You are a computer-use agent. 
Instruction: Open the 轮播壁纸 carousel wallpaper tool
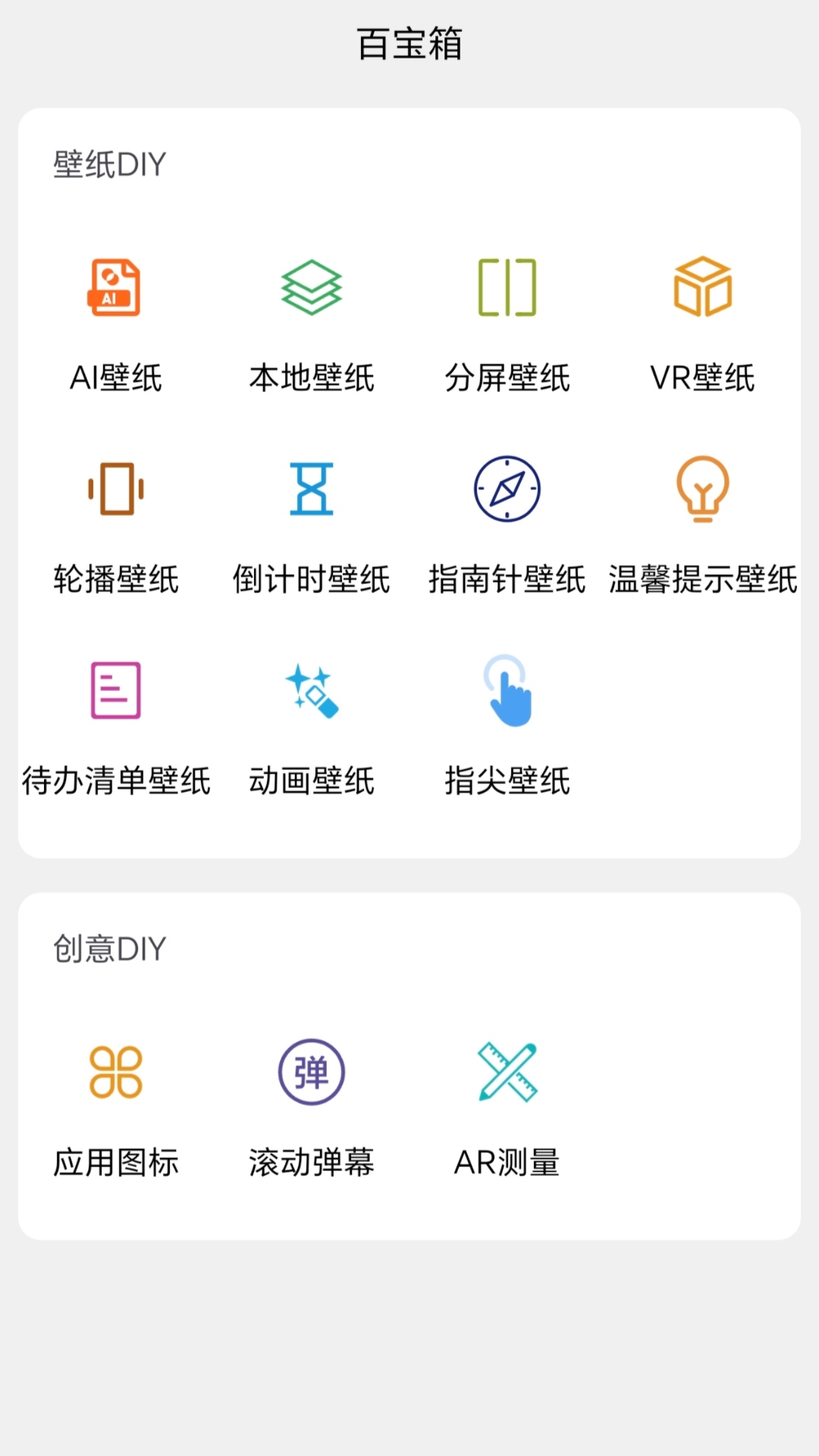[115, 491]
